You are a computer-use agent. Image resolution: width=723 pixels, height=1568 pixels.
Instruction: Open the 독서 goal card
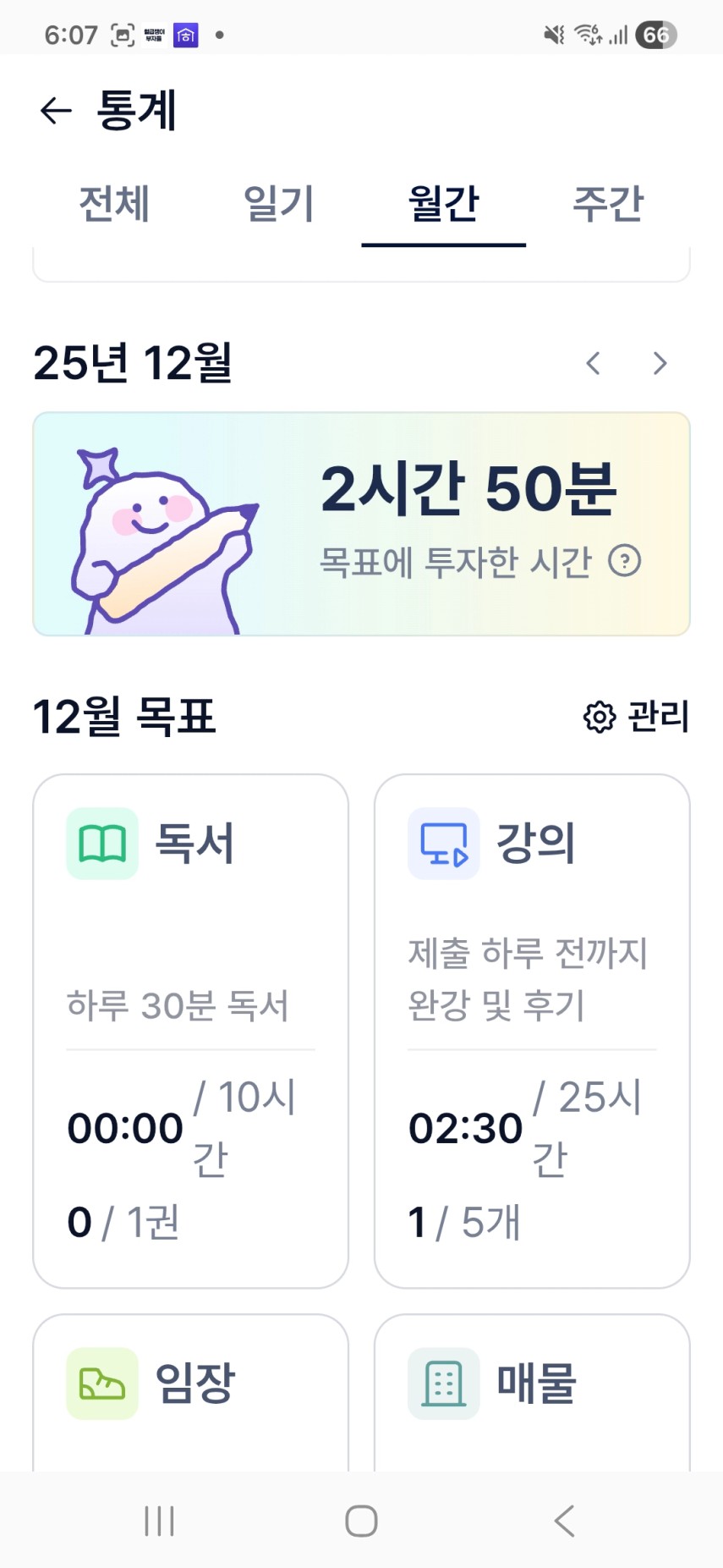190,1031
